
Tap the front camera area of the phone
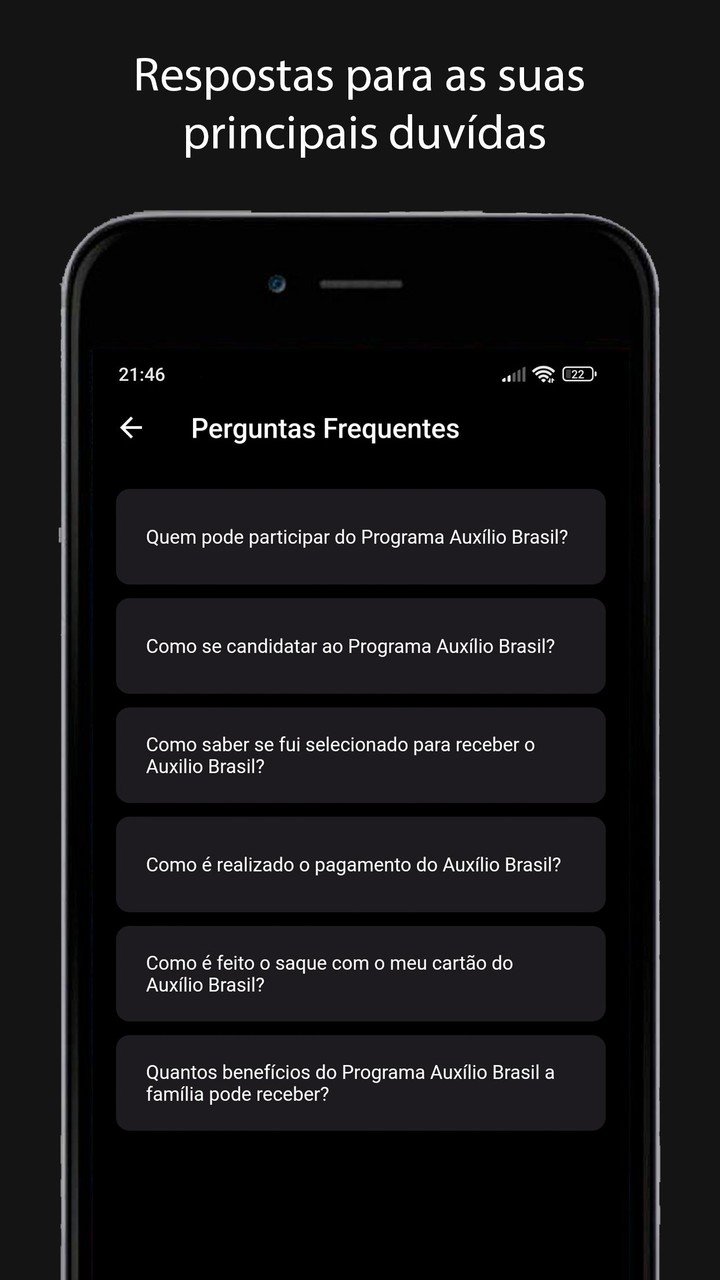(x=277, y=284)
